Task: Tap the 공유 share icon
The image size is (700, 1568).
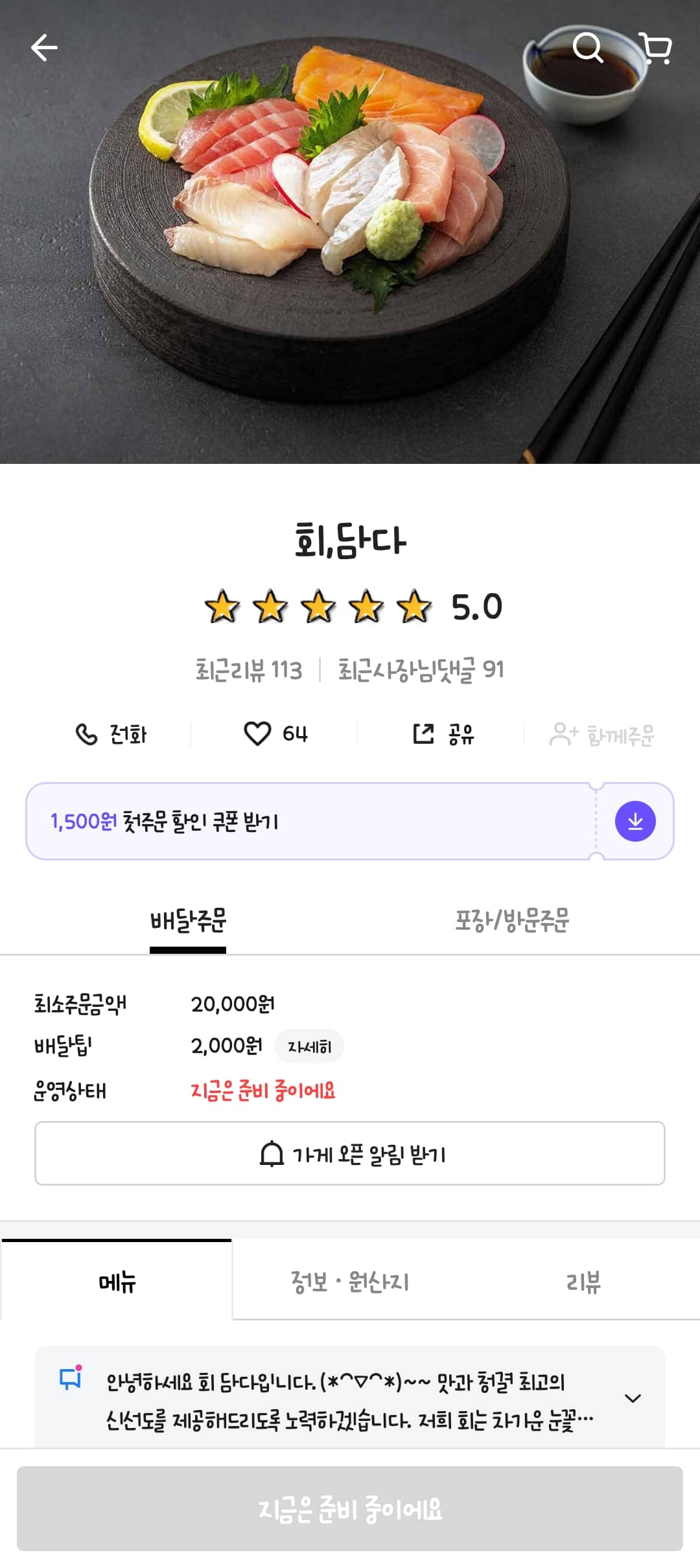Action: (425, 734)
